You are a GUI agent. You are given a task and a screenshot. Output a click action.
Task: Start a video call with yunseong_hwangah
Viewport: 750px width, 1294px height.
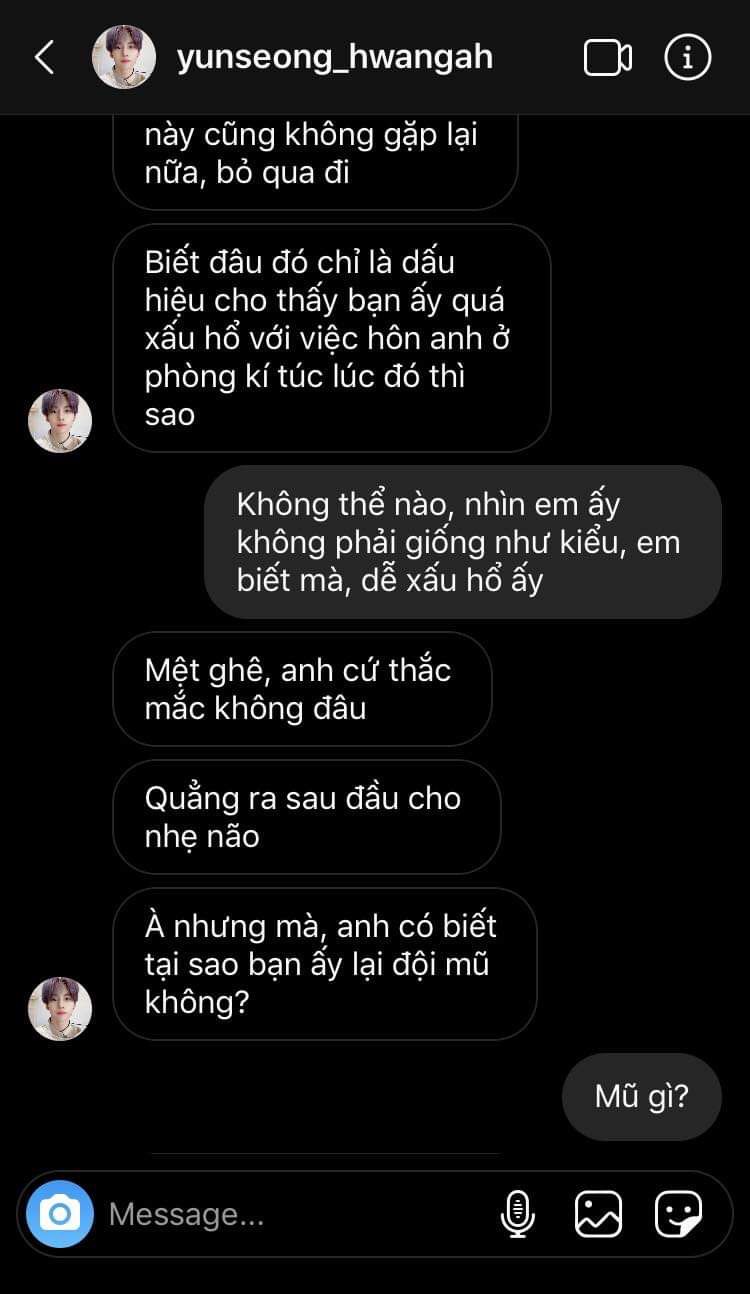pyautogui.click(x=607, y=57)
